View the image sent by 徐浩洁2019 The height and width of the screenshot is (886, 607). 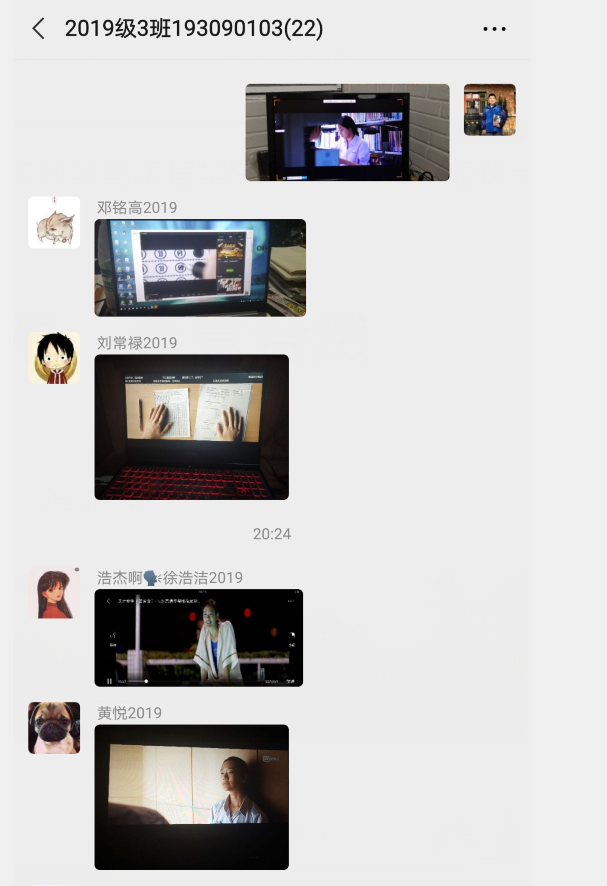click(198, 638)
